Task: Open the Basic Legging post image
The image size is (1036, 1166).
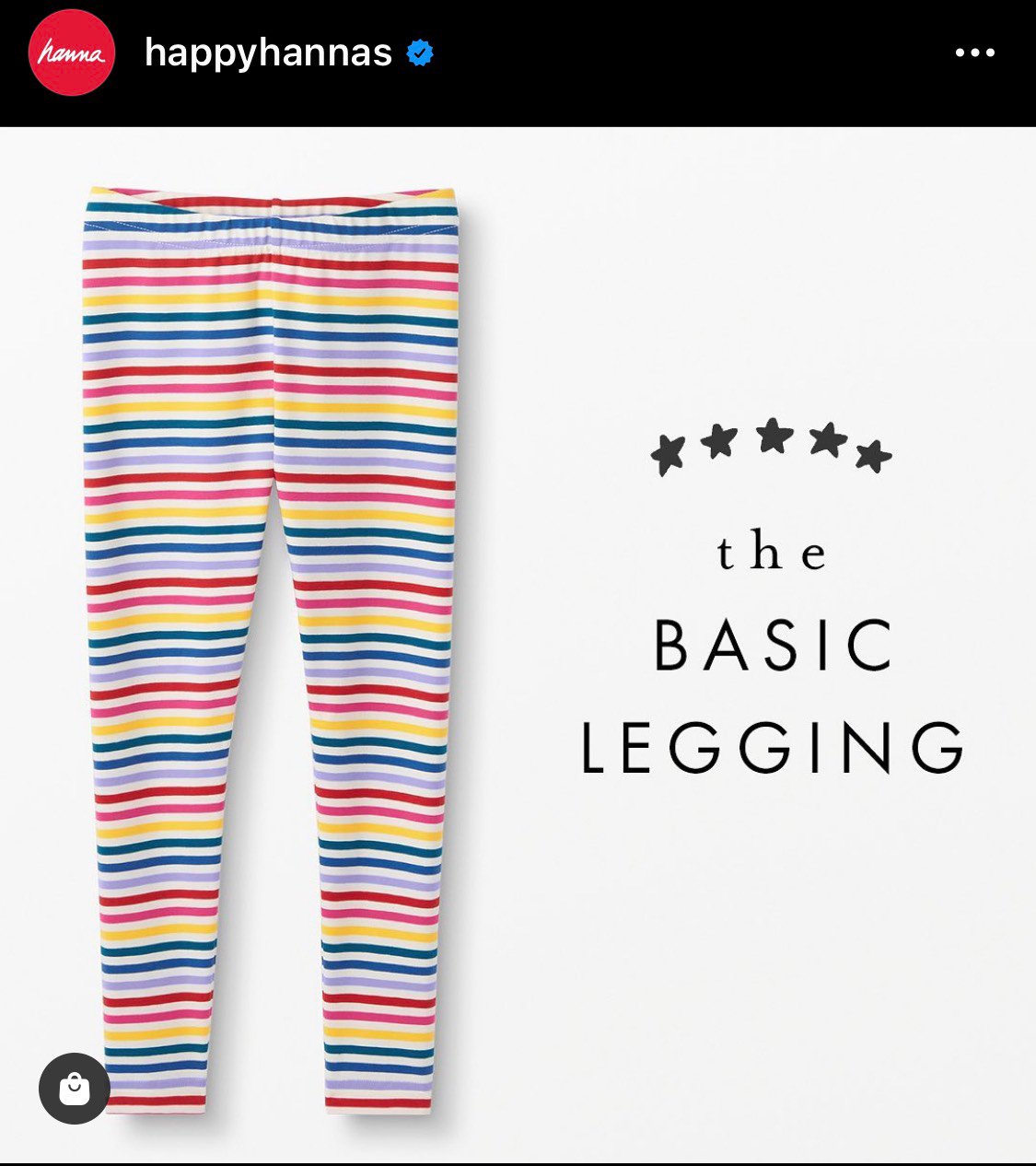Action: [x=518, y=646]
